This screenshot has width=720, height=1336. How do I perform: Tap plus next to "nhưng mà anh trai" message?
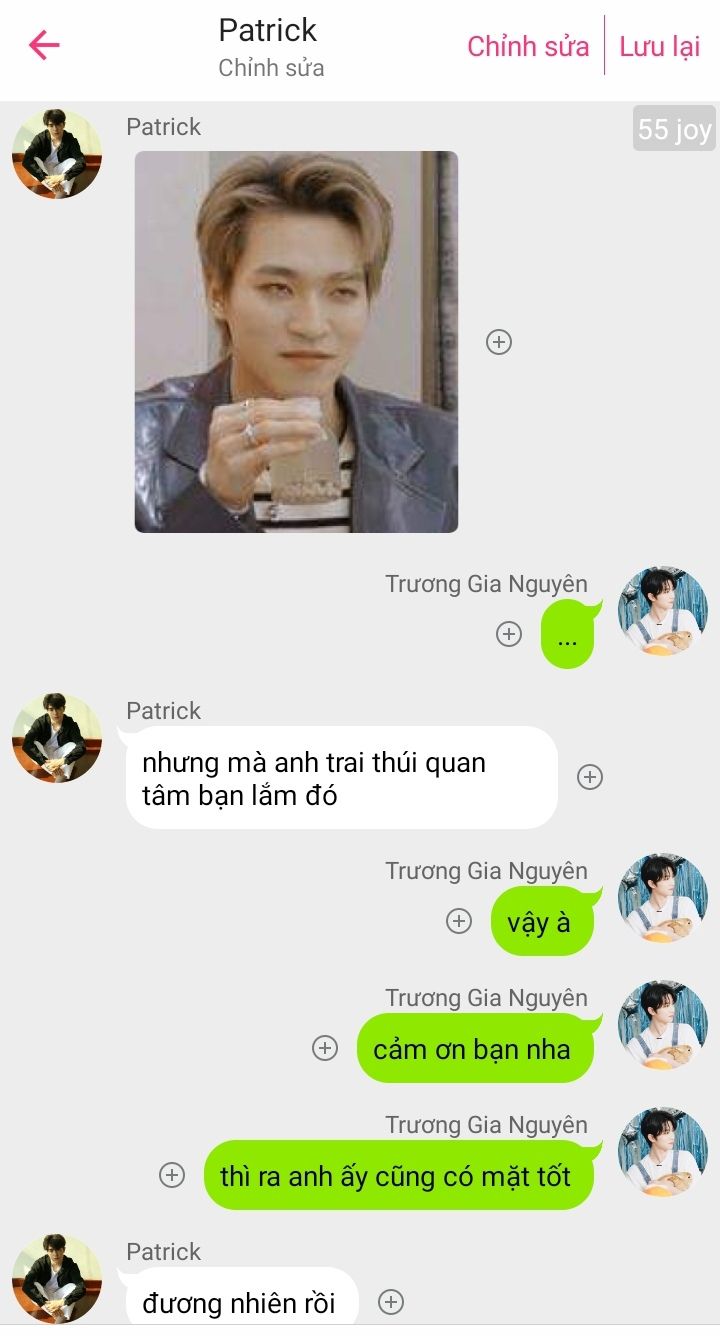click(x=590, y=777)
